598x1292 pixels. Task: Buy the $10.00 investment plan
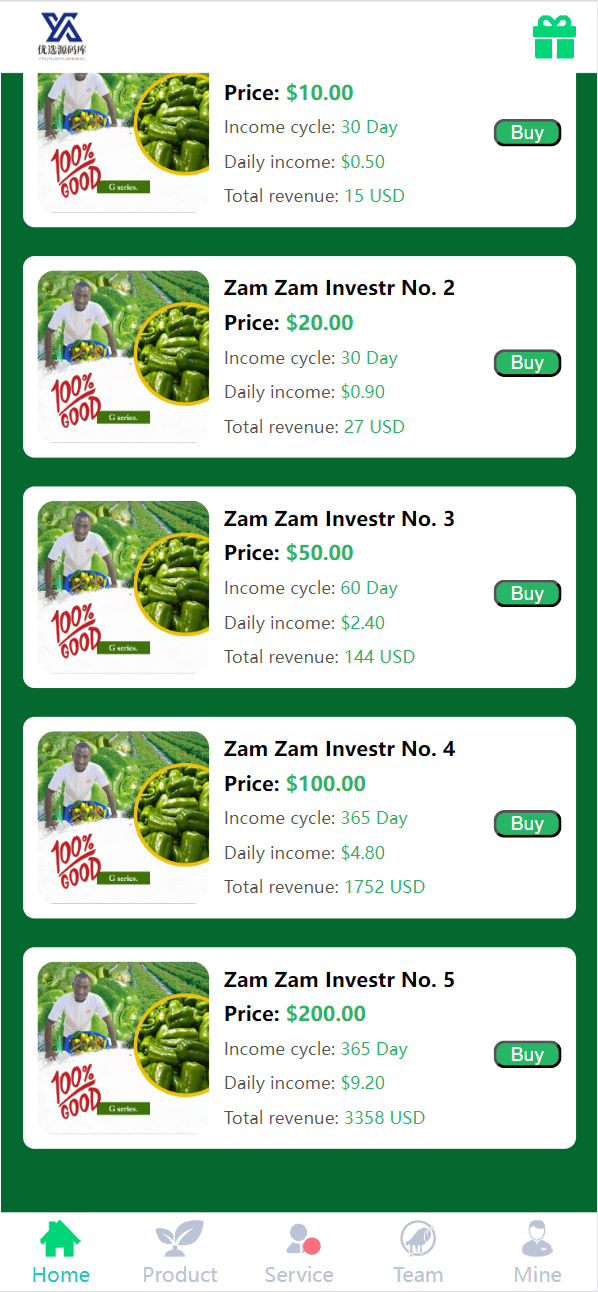tap(527, 133)
